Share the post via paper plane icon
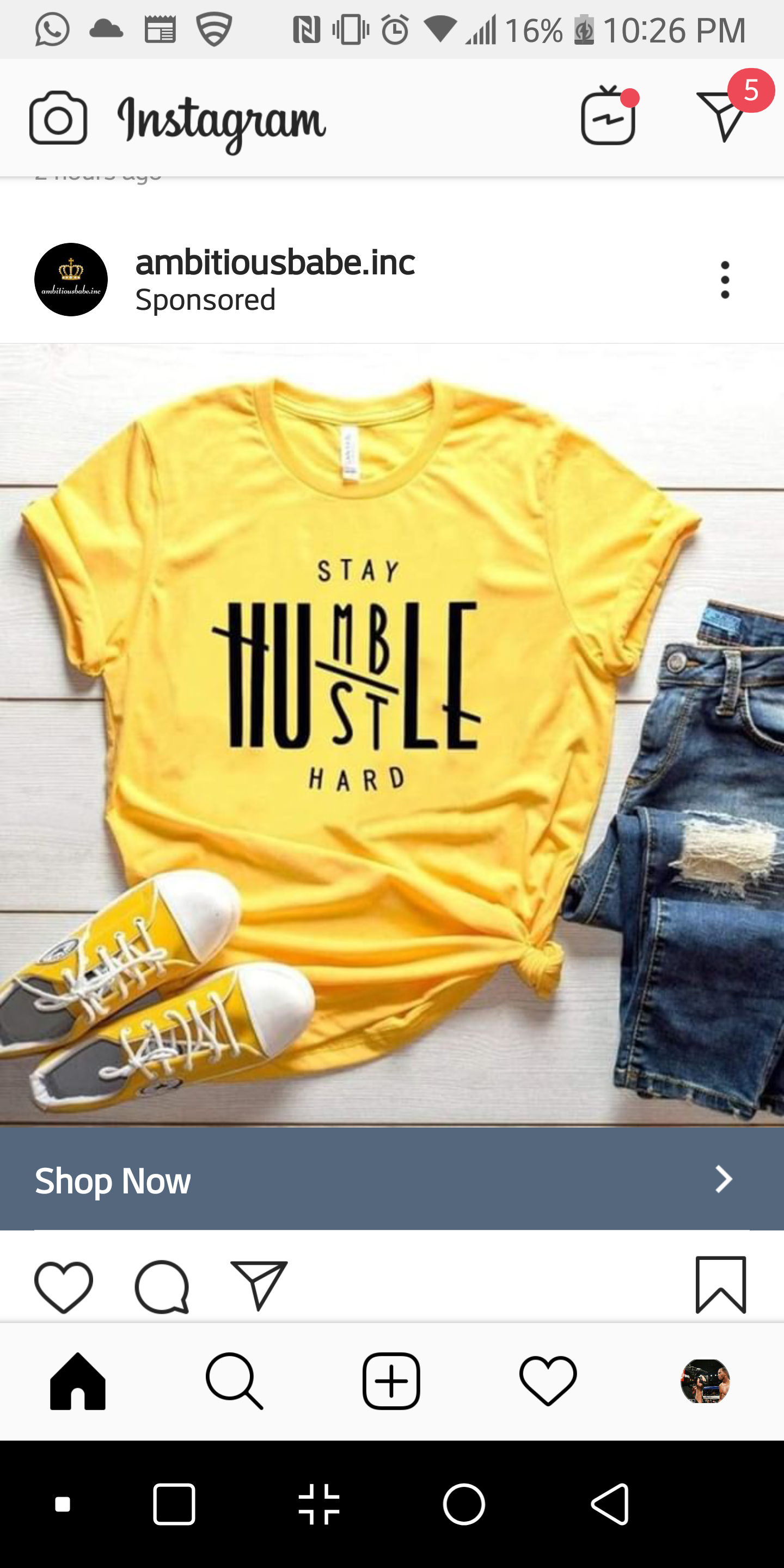The width and height of the screenshot is (784, 1568). tap(259, 1285)
